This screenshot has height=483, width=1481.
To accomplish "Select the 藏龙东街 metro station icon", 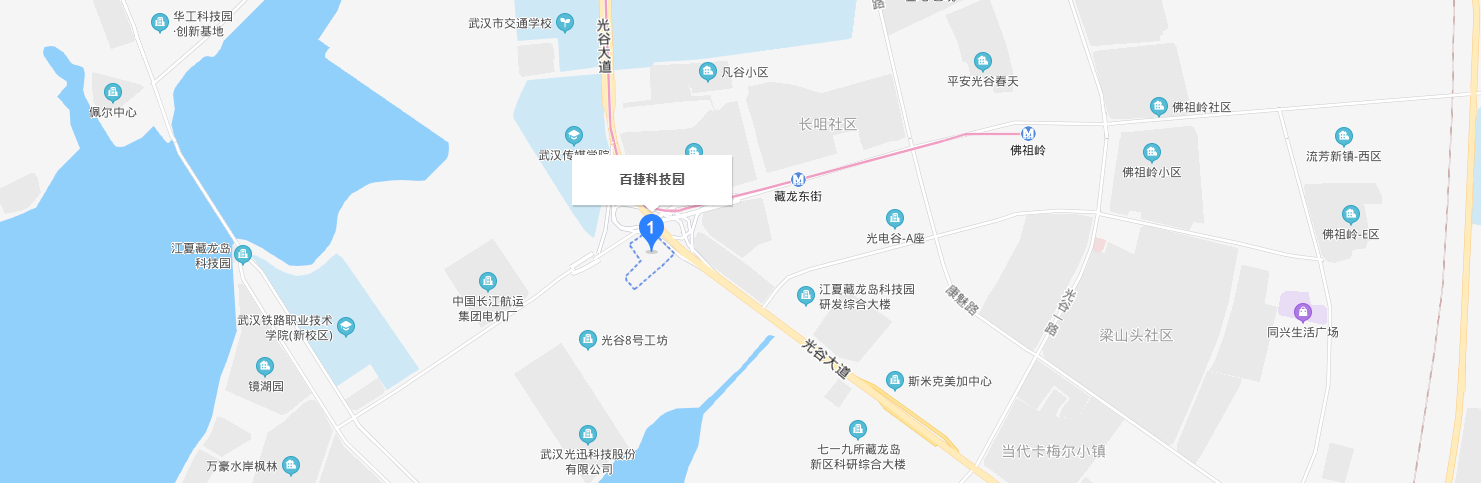I will (798, 180).
